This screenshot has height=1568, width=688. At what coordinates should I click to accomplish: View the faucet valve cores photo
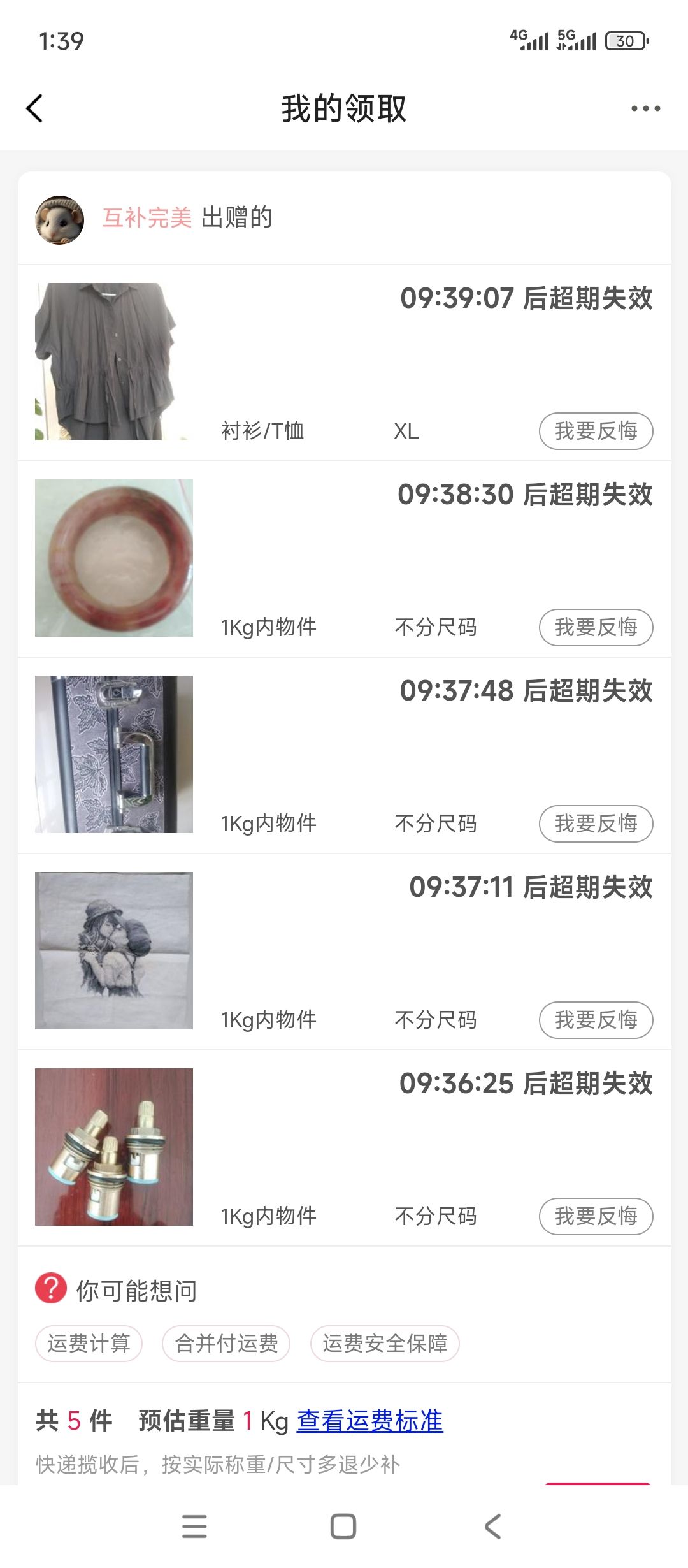coord(113,1147)
